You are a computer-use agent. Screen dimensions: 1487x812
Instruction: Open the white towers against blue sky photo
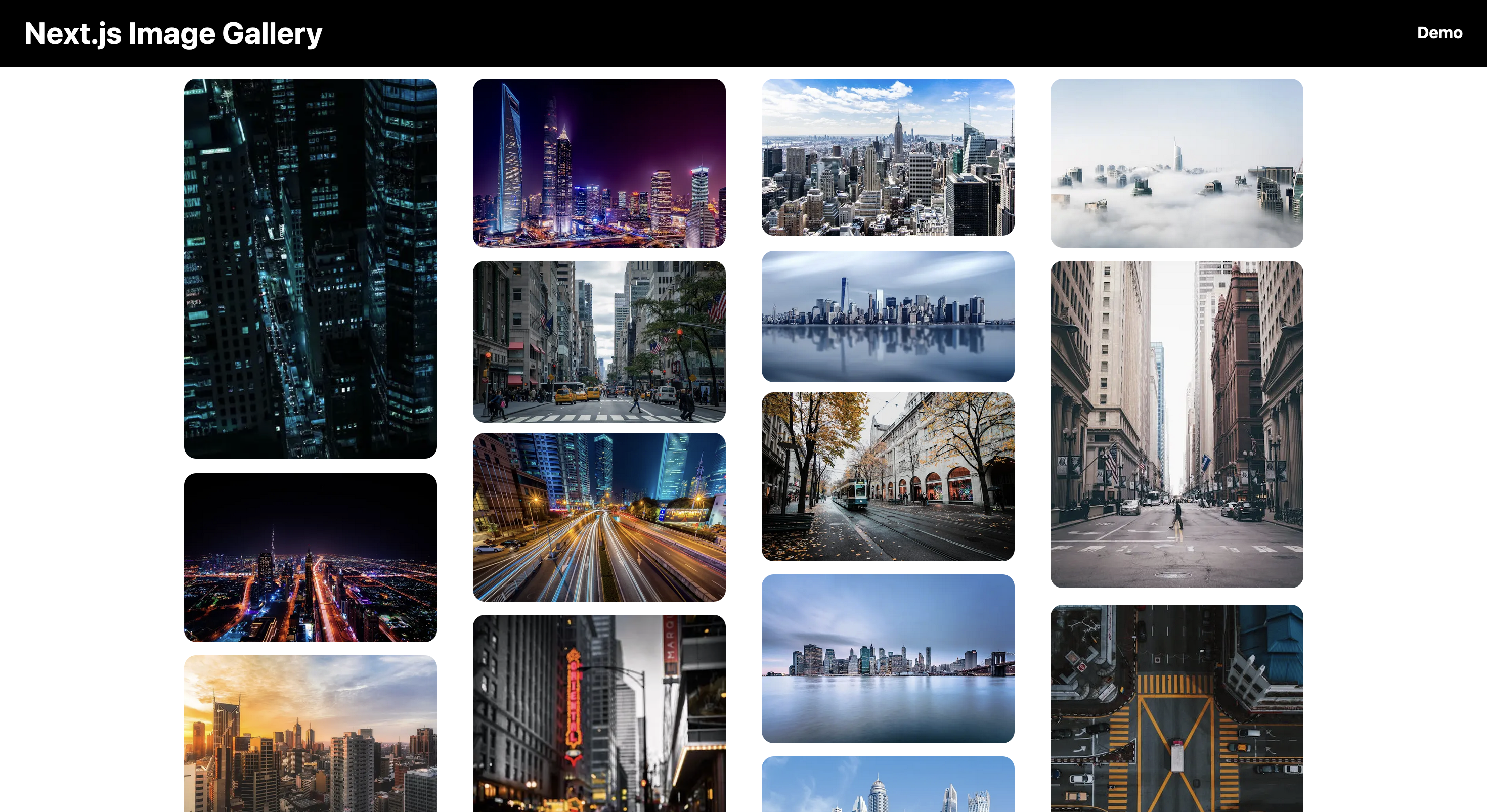[x=887, y=784]
